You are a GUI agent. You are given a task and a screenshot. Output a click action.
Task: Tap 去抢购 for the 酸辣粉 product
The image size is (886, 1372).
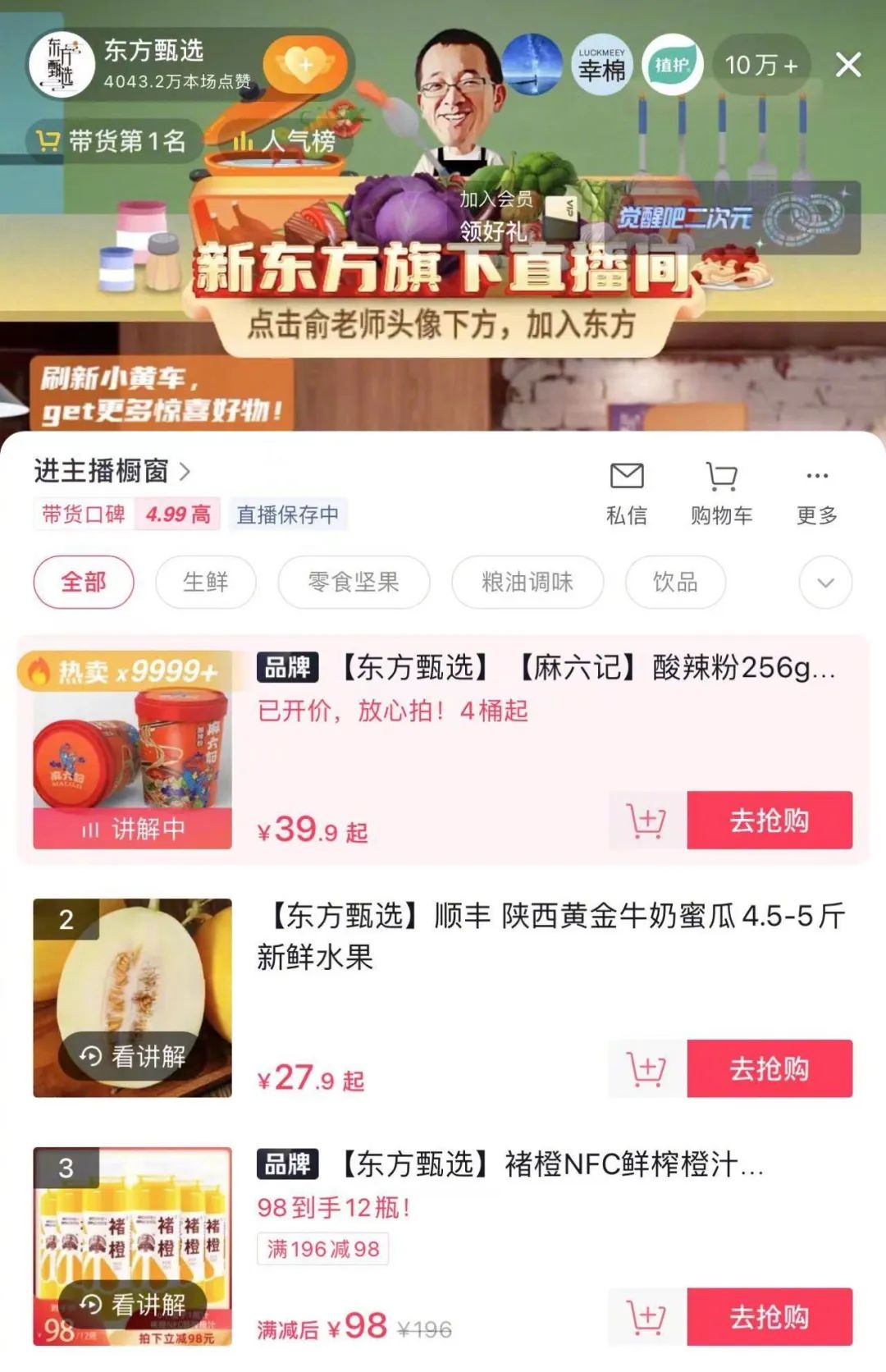tap(770, 820)
